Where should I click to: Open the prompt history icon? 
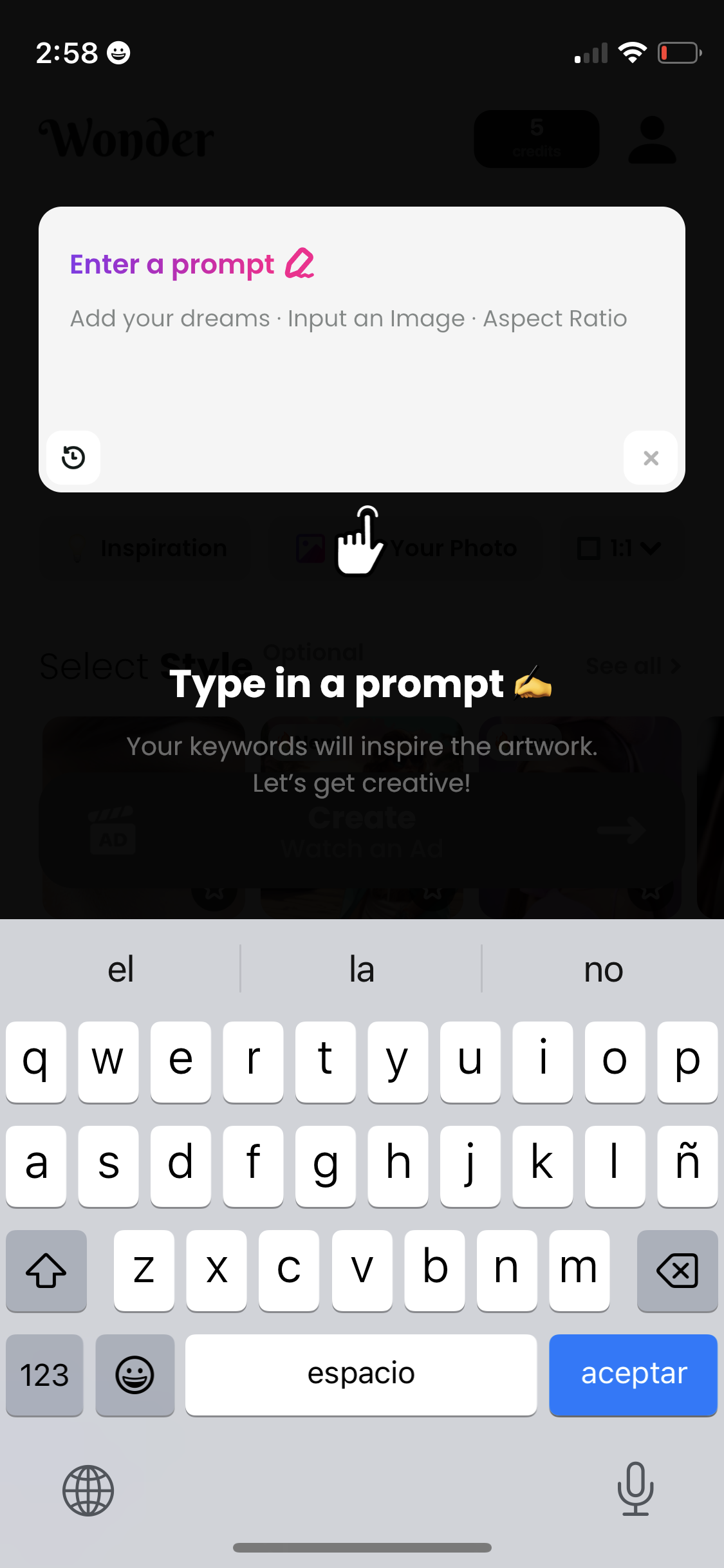[x=73, y=458]
